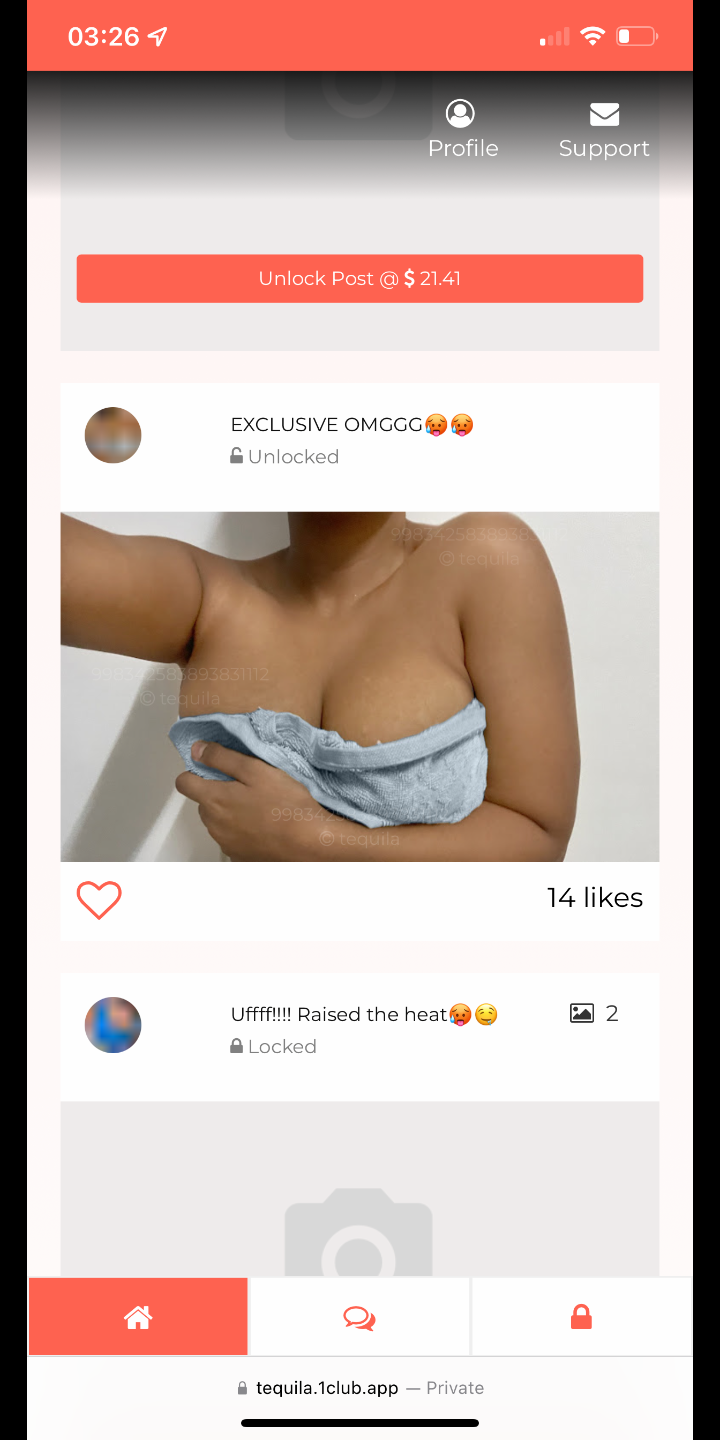
Task: Tap Unlock Post @ $21.41 button
Action: tap(360, 278)
